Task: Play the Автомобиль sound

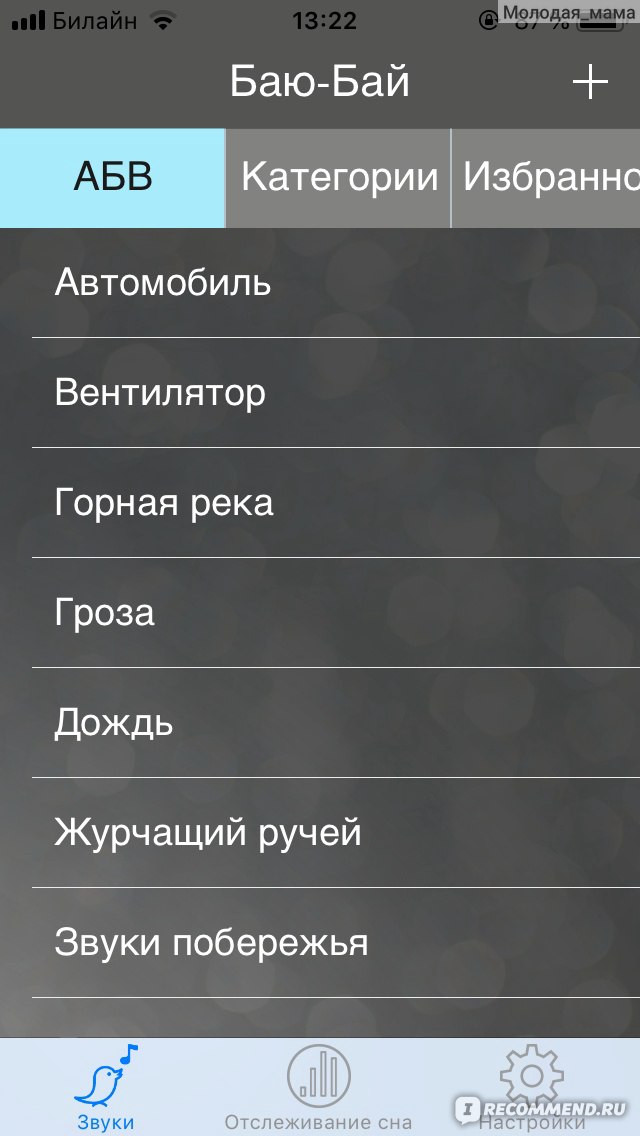Action: pyautogui.click(x=336, y=283)
